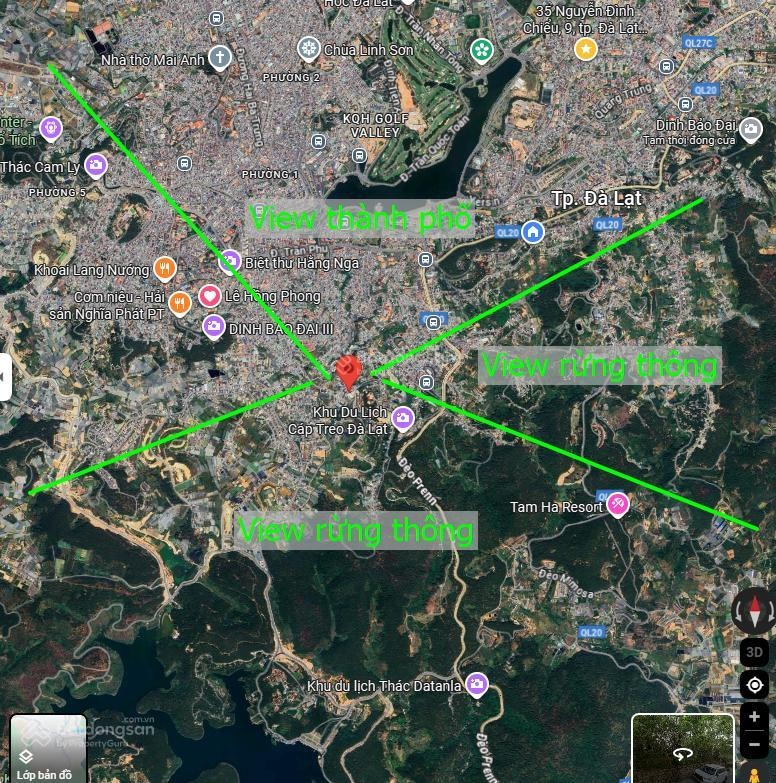Select the Pegman Street View icon
Image resolution: width=776 pixels, height=783 pixels.
pos(755,774)
